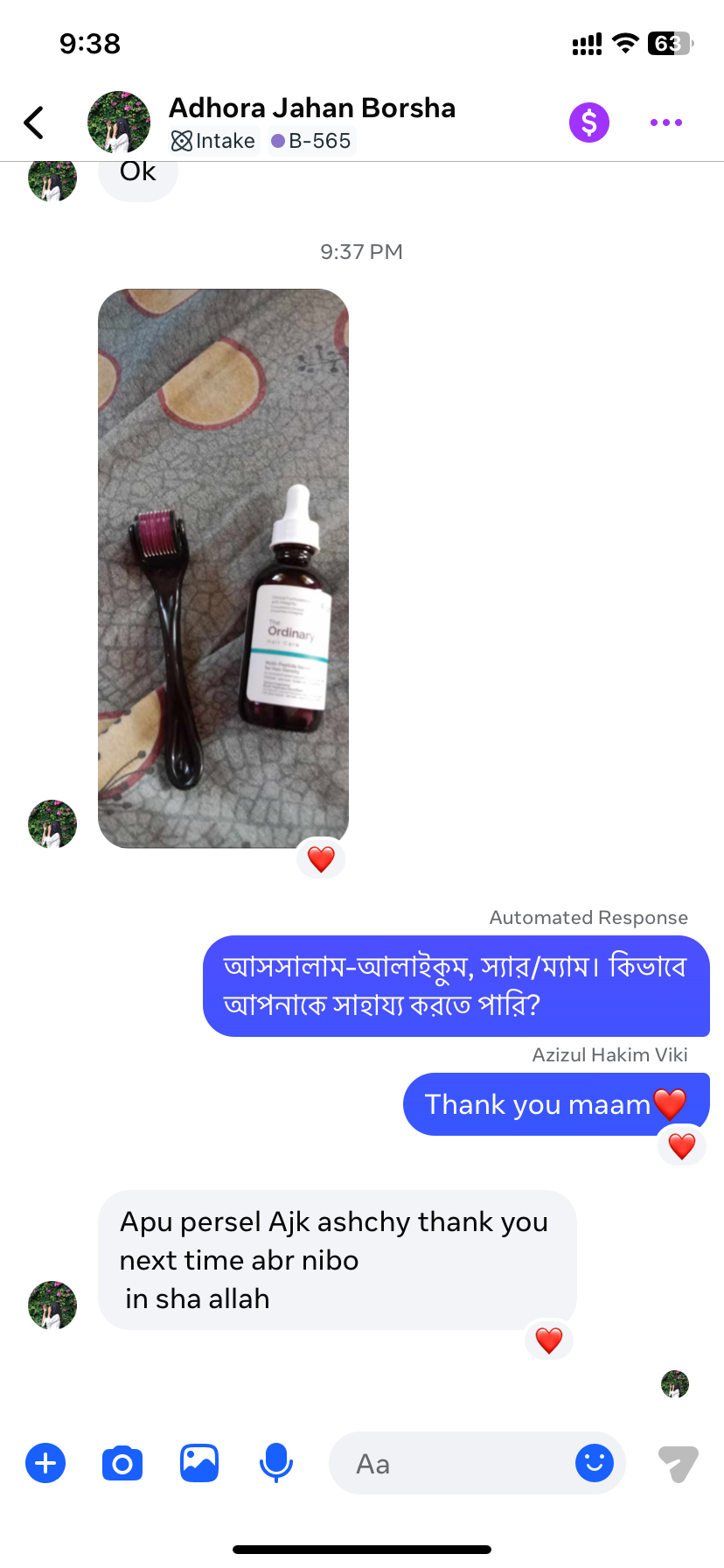The image size is (724, 1568).
Task: Open the photo gallery picker
Action: pyautogui.click(x=199, y=1463)
